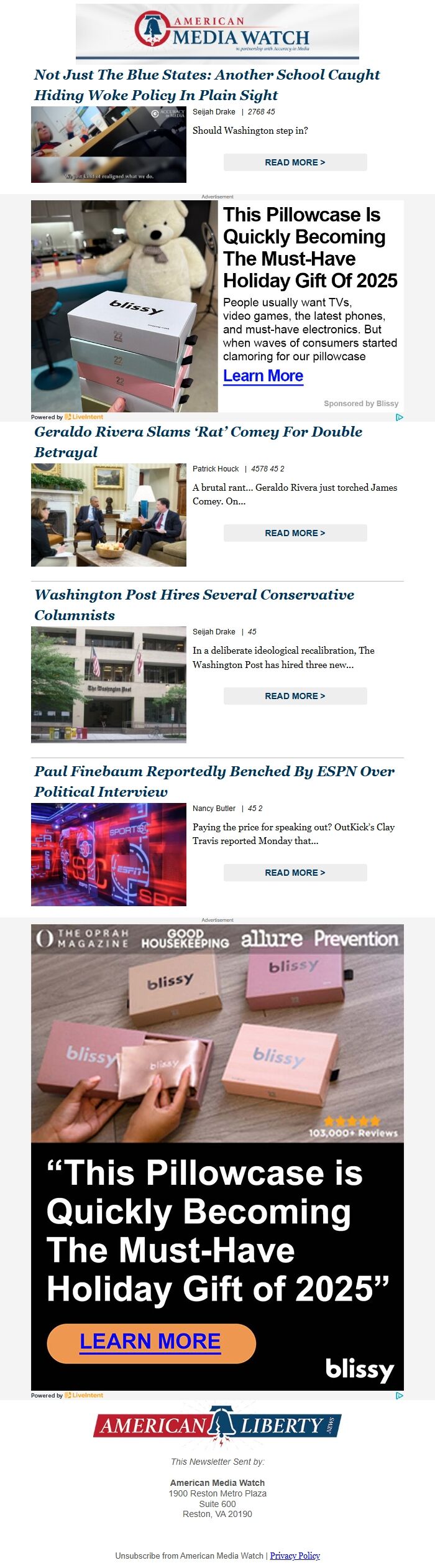435x1568 pixels.
Task: Tap the Washington Post building thumbnail
Action: (109, 684)
